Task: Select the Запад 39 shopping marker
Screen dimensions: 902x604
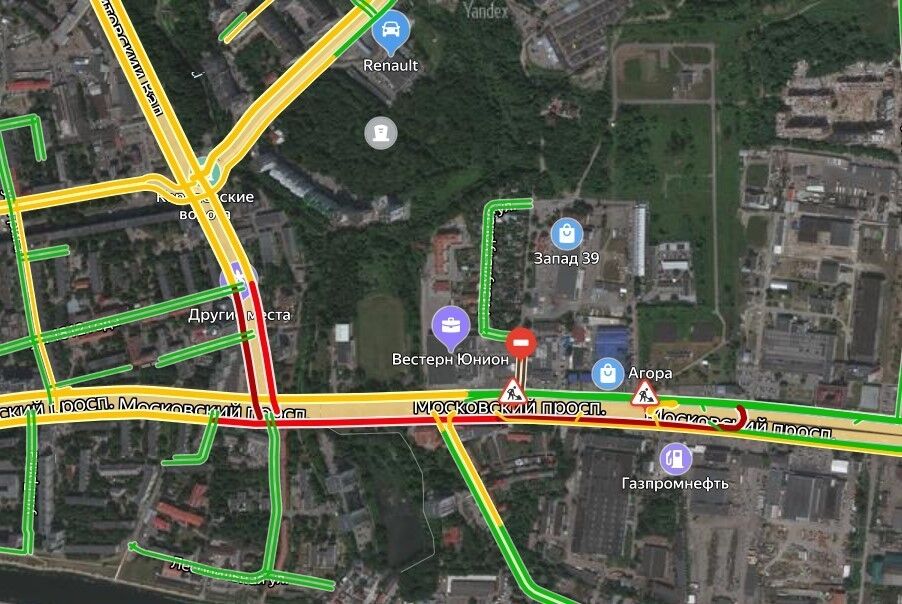Action: 567,234
